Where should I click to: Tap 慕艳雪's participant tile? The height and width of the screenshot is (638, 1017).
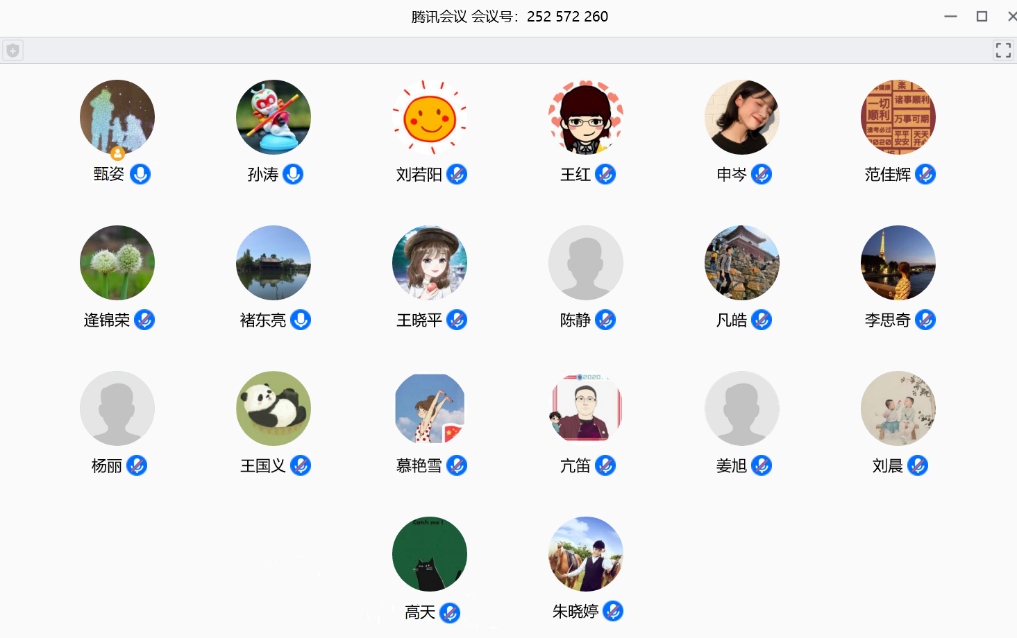(429, 408)
